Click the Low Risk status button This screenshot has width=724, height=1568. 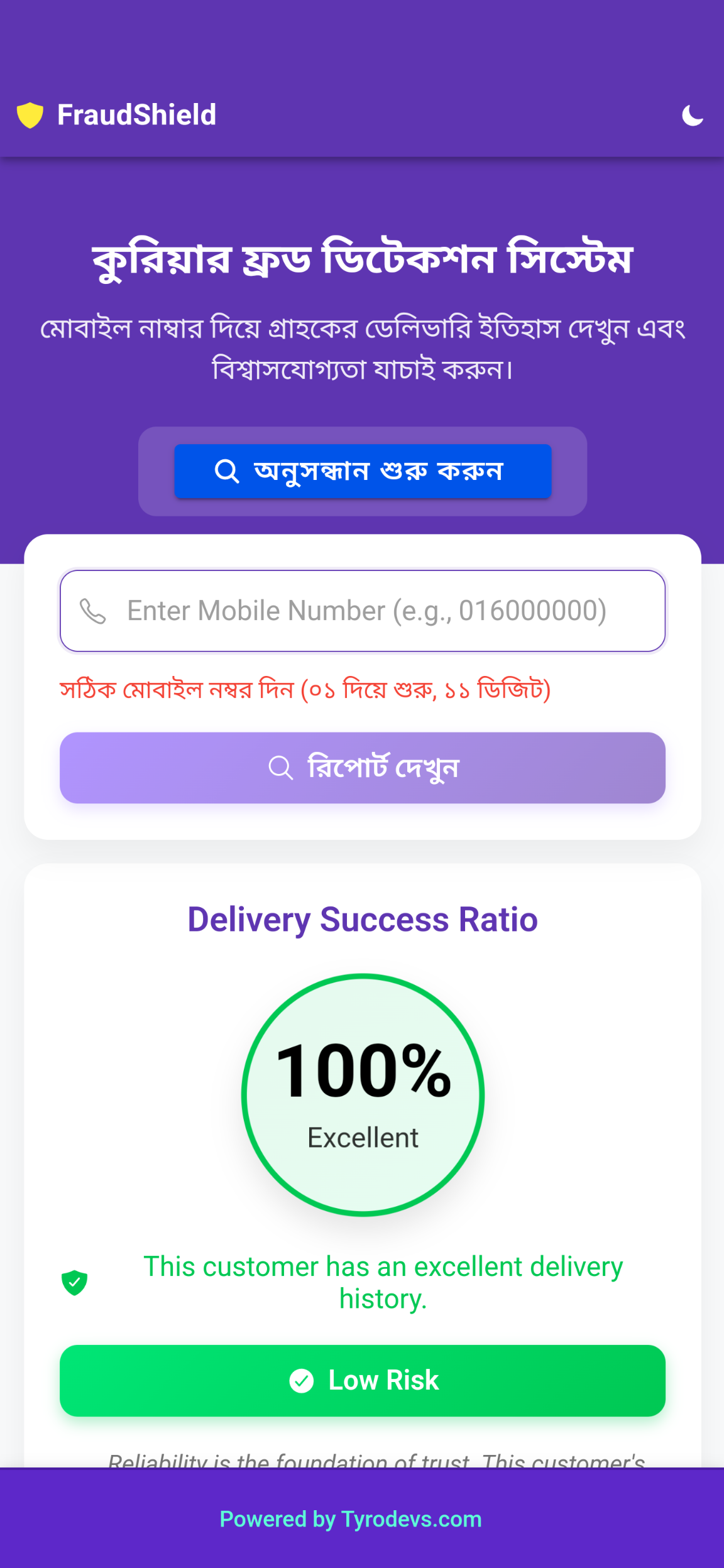[362, 1380]
